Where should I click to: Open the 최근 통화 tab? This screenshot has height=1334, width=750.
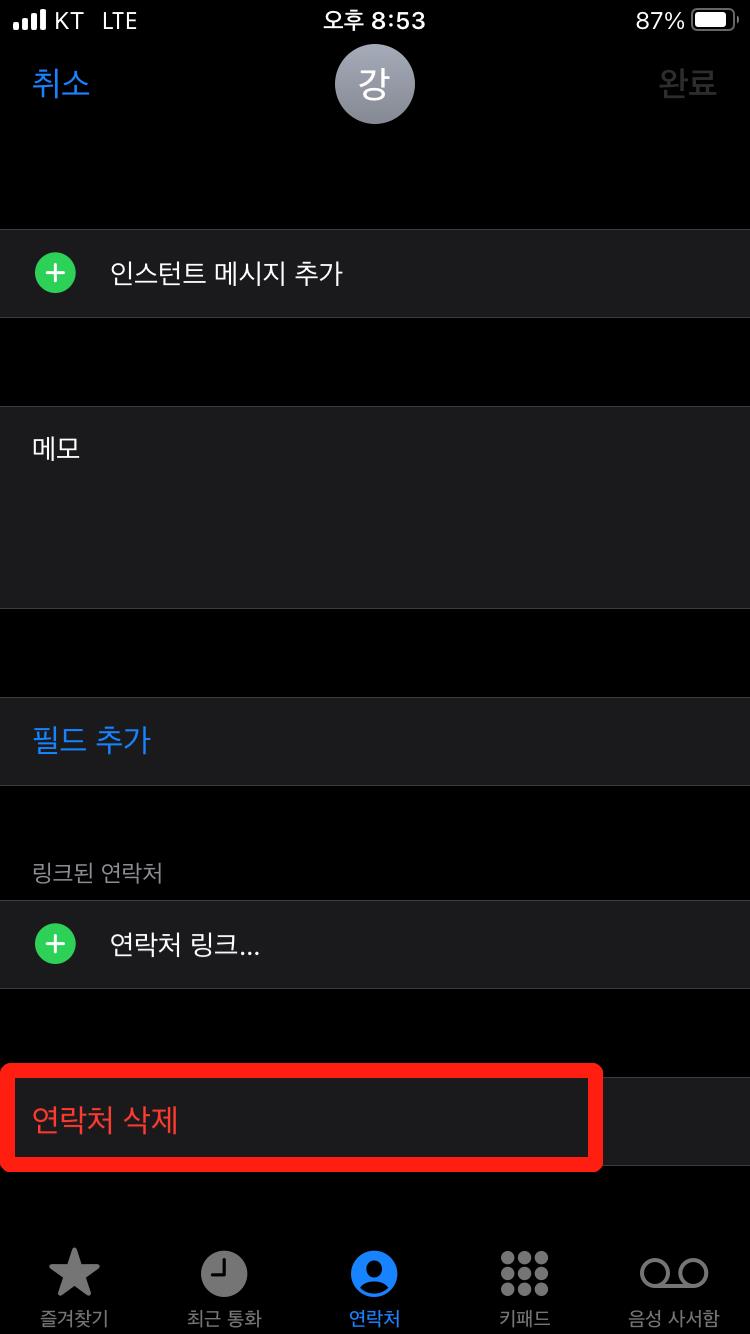coord(224,1288)
